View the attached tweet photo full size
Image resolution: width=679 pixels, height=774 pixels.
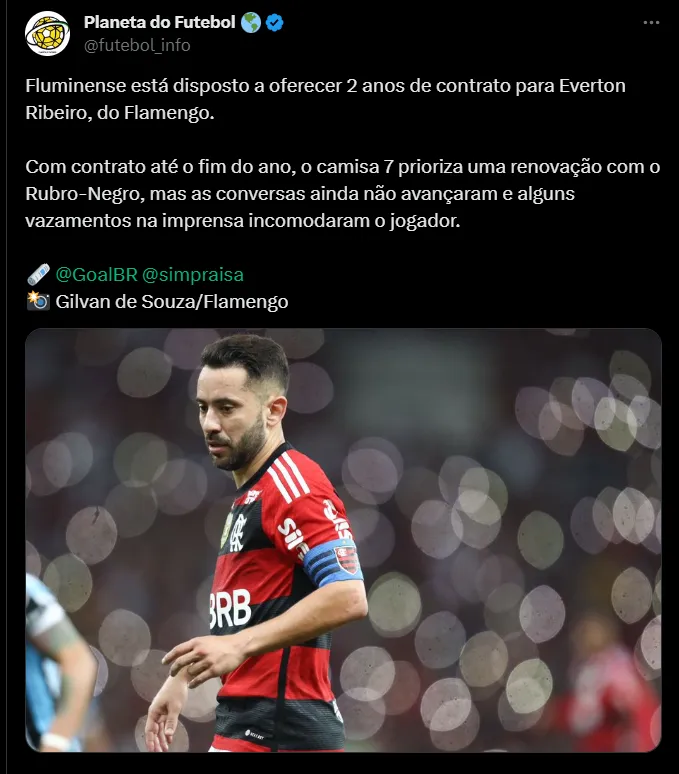tap(343, 540)
